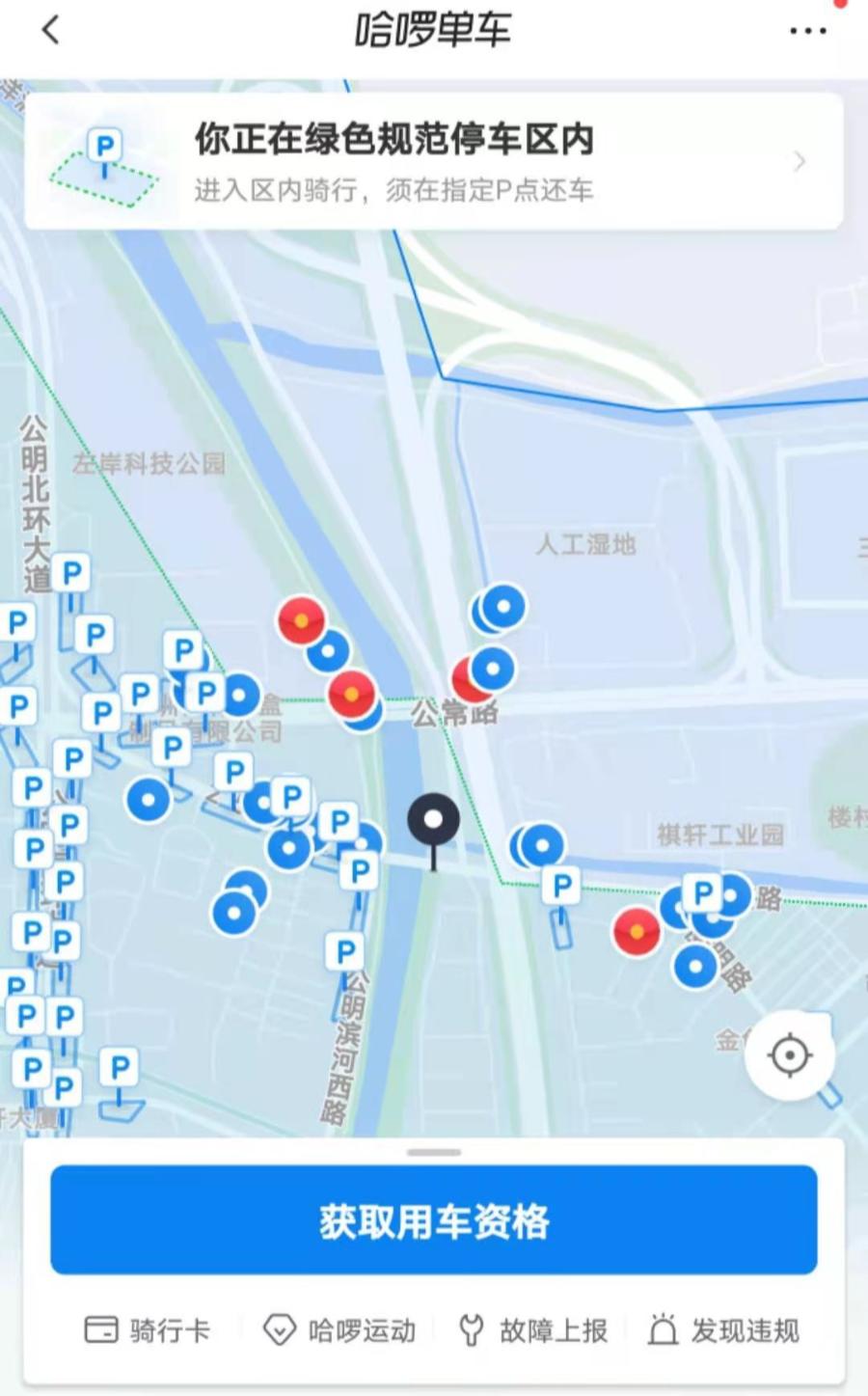Tap the 获取用车资格 button
The height and width of the screenshot is (1396, 868).
coord(433,1220)
